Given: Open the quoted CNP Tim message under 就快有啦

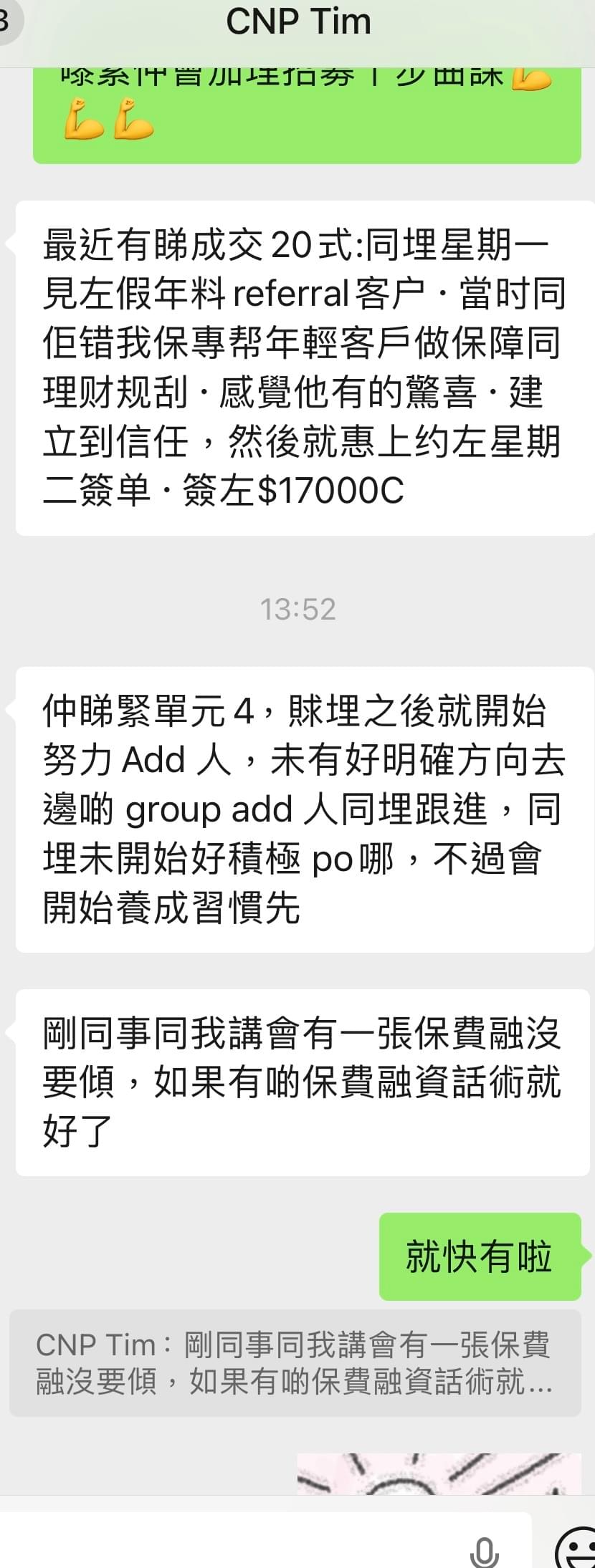Looking at the screenshot, I should [x=295, y=1364].
